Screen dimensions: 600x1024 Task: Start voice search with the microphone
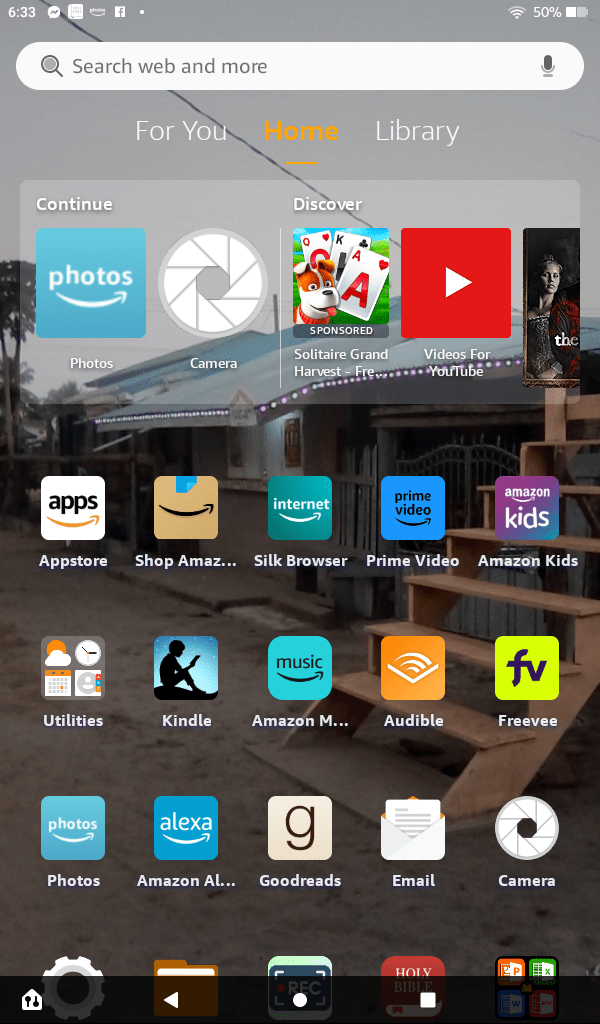pos(548,67)
